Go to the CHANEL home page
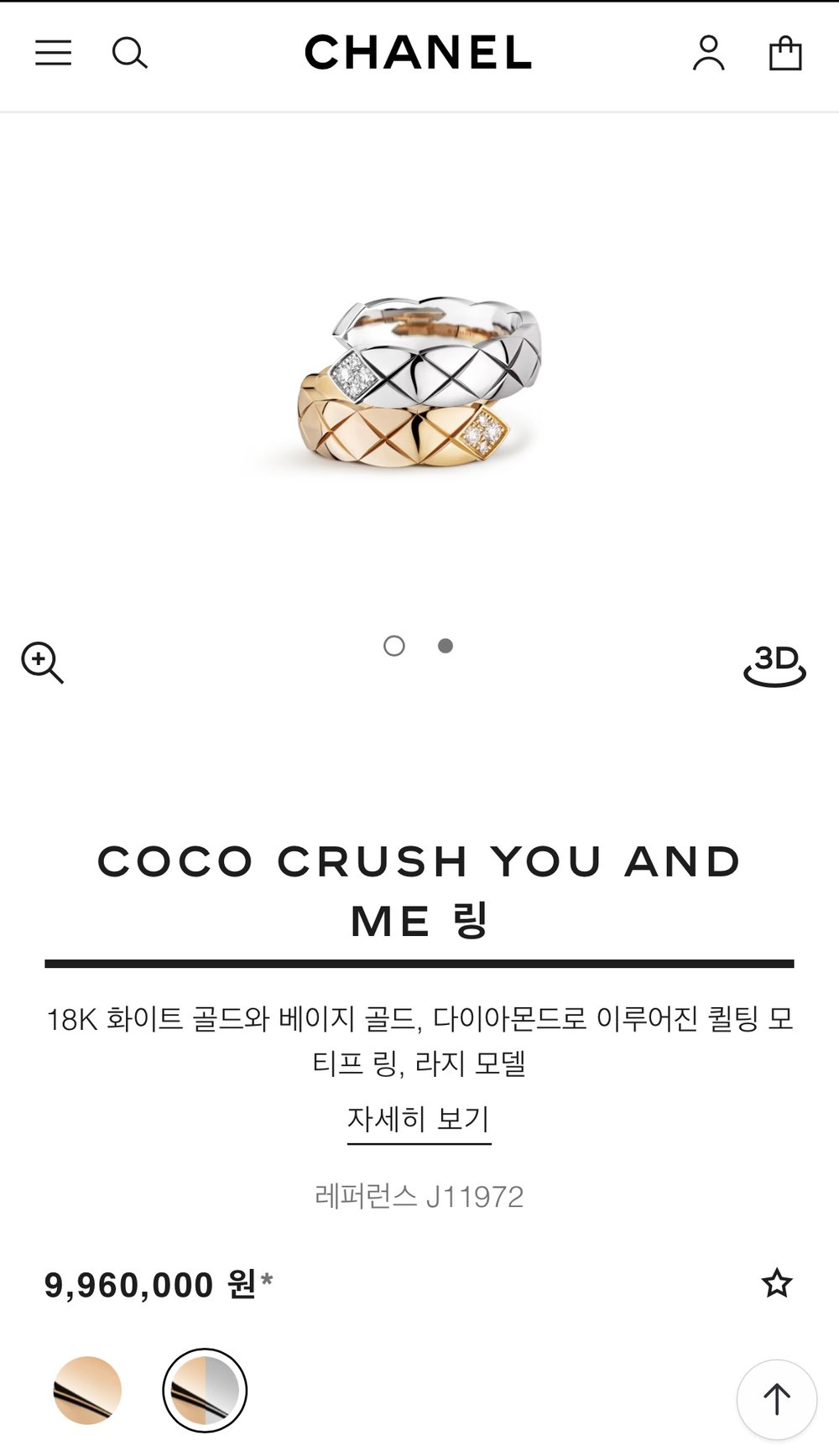The image size is (839, 1456). click(x=418, y=52)
